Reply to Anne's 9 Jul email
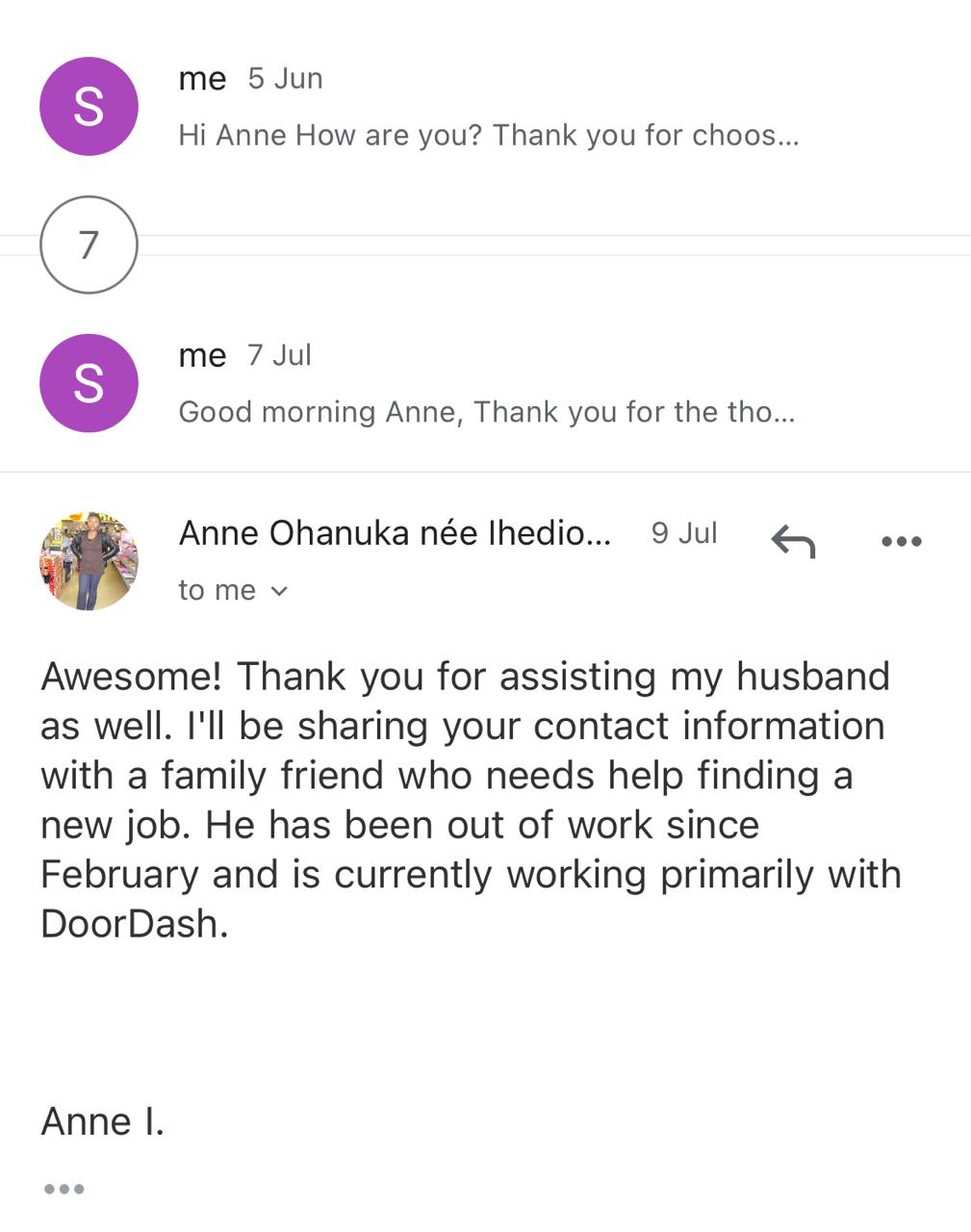The height and width of the screenshot is (1232, 971). coord(793,541)
